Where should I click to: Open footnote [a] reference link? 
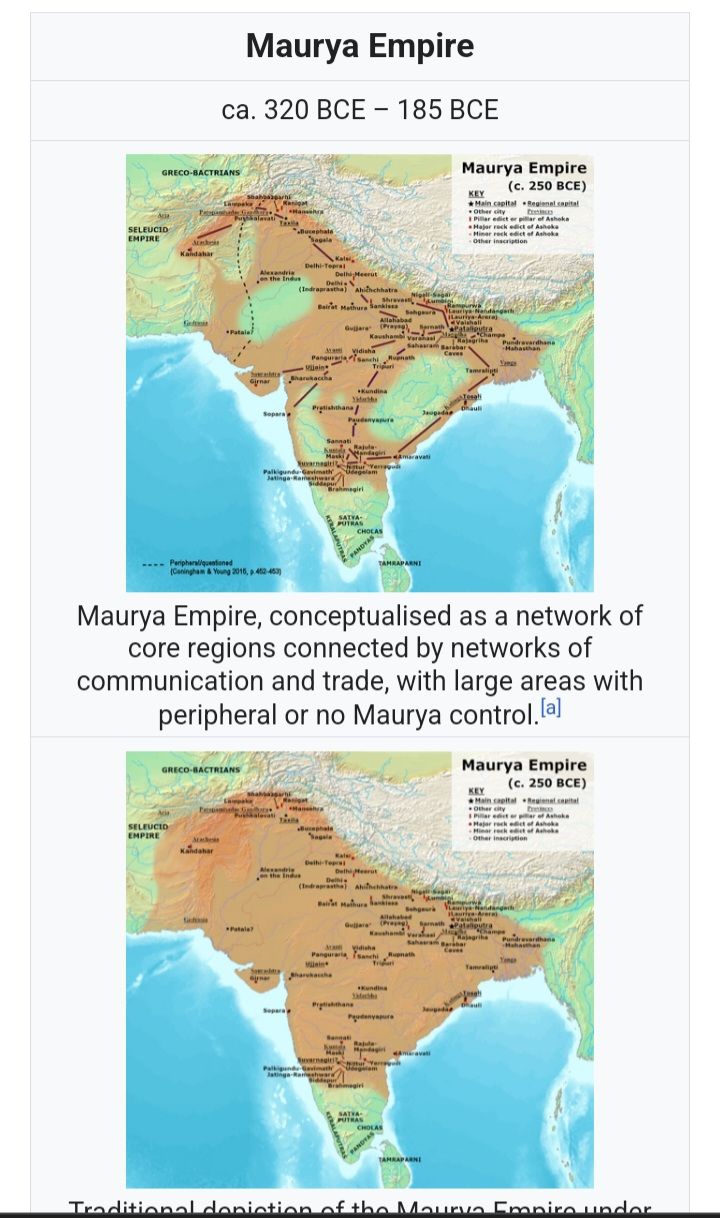(550, 708)
